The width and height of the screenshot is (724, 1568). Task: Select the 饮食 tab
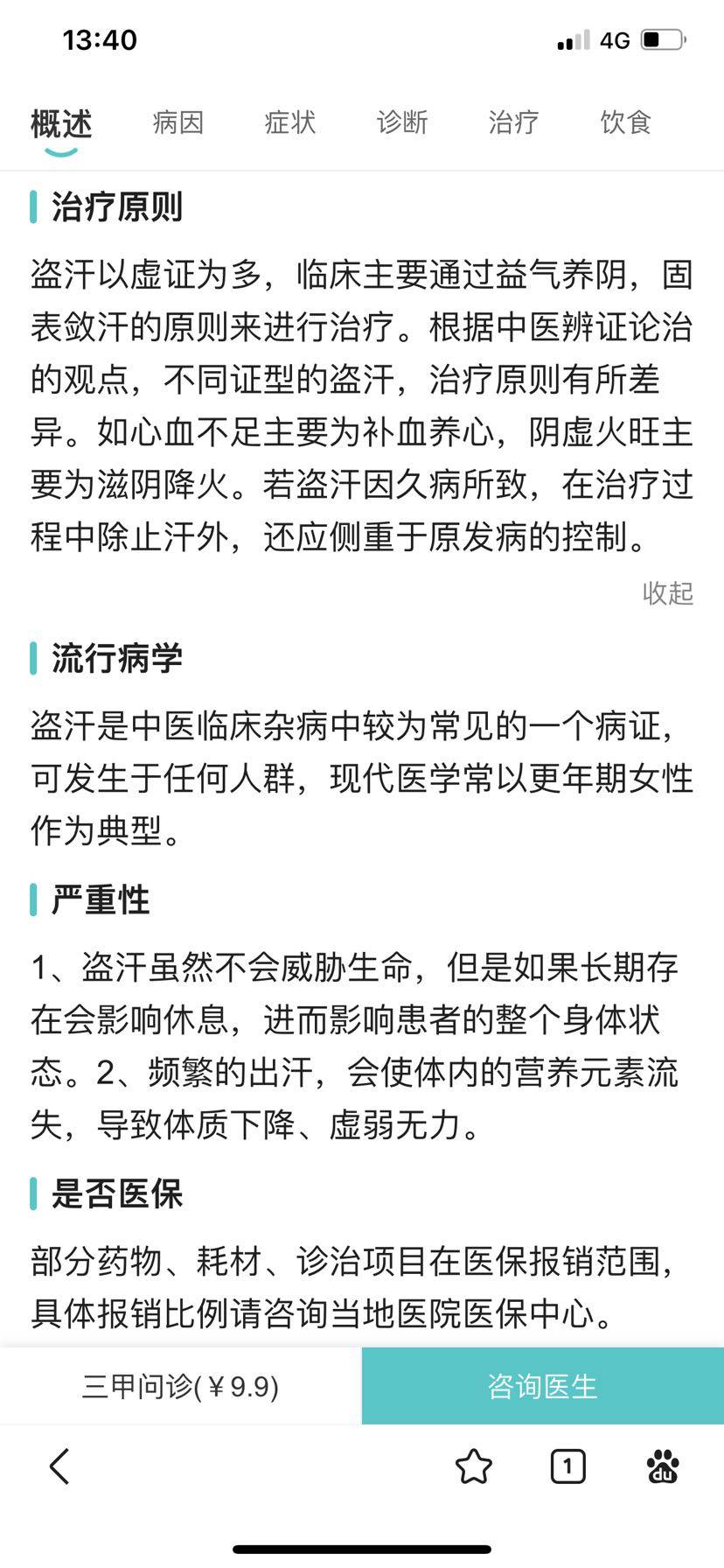click(625, 122)
